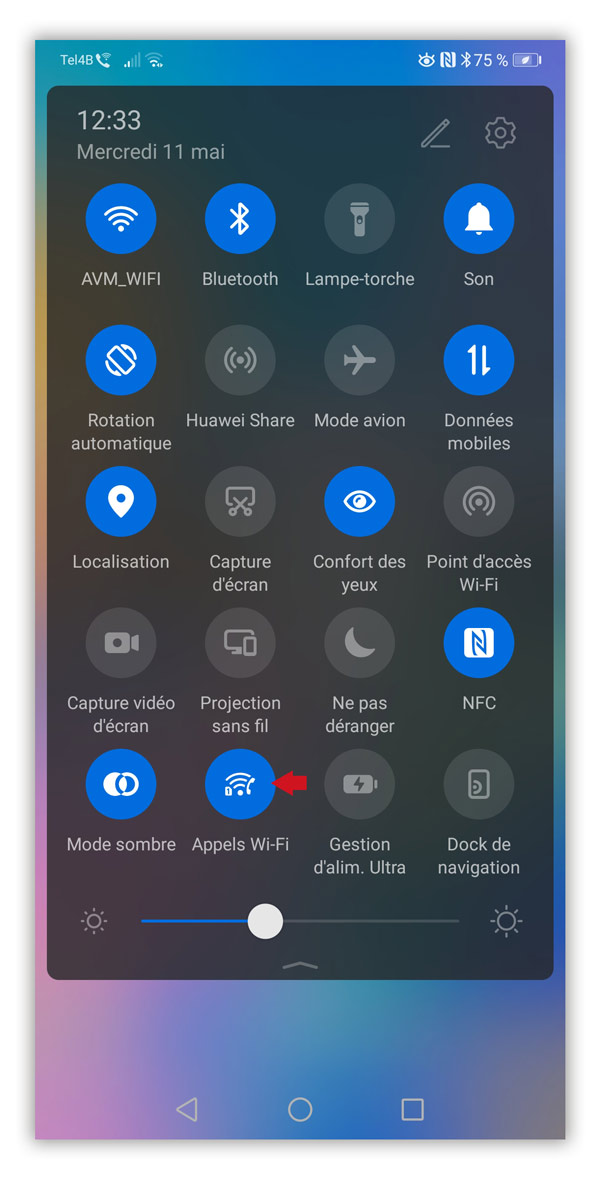The width and height of the screenshot is (600, 1179).
Task: Enable Huawei Share
Action: click(x=240, y=360)
